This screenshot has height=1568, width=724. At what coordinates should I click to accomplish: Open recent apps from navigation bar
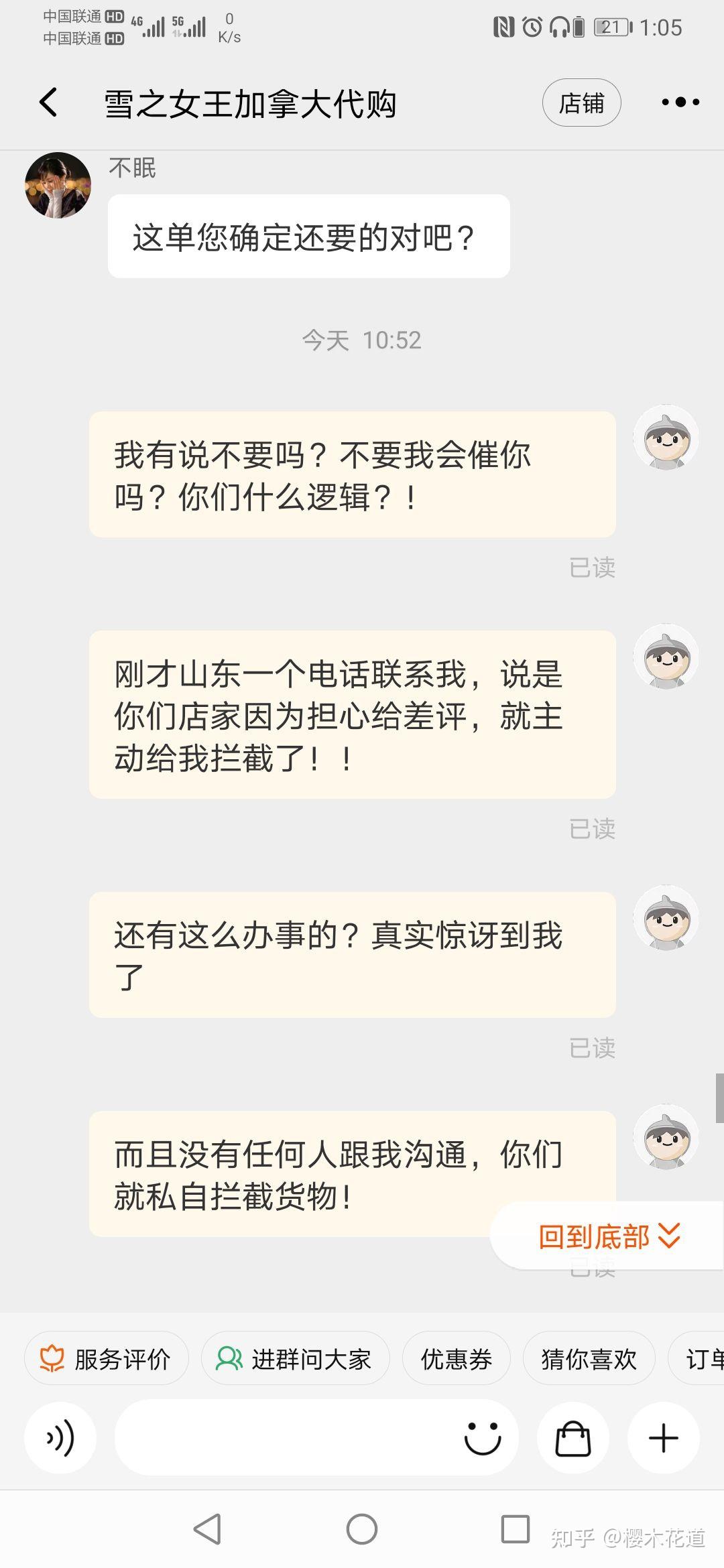pos(516,1530)
